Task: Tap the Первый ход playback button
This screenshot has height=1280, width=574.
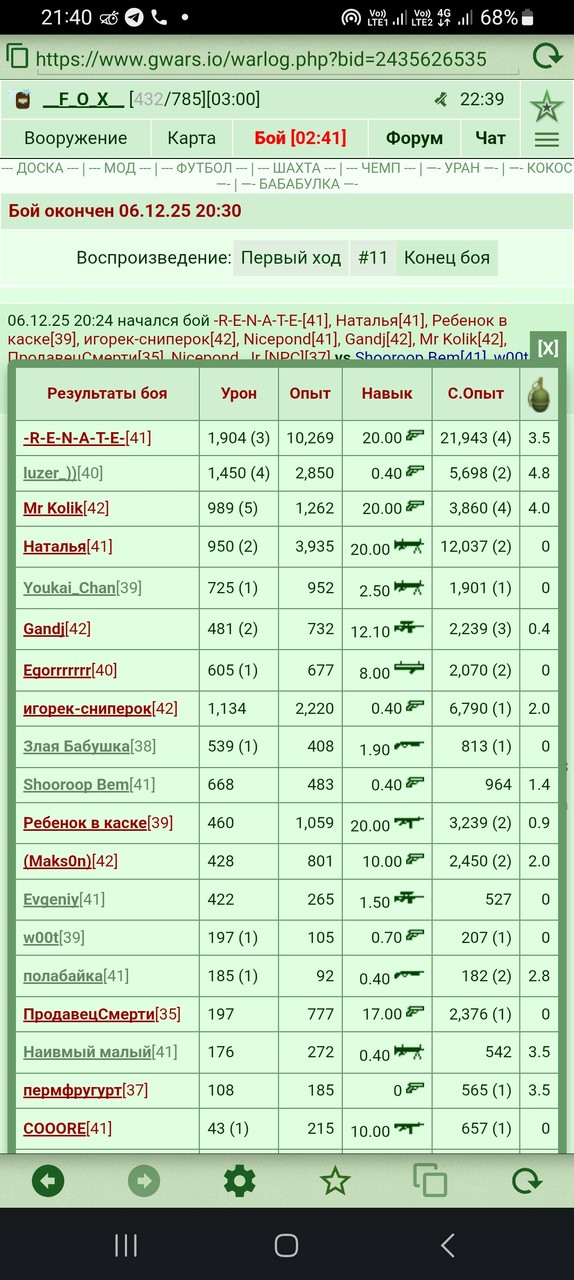Action: coord(291,258)
